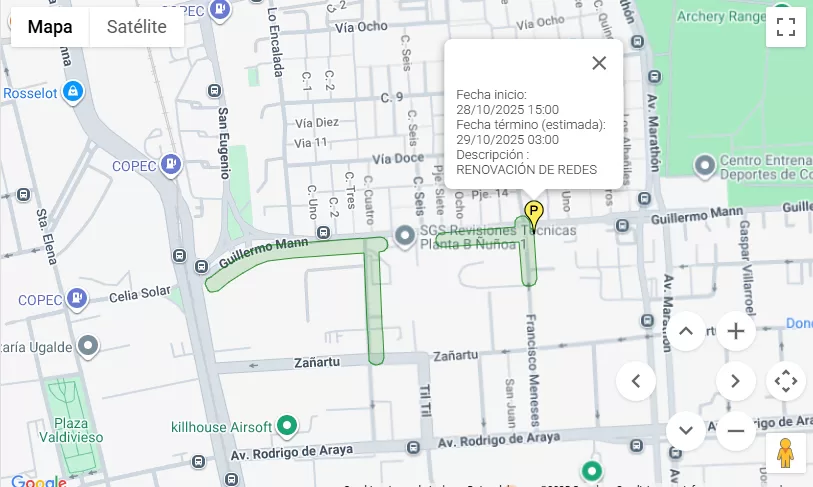813x487 pixels.
Task: Switch to Satélite imagery
Action: coord(137,27)
